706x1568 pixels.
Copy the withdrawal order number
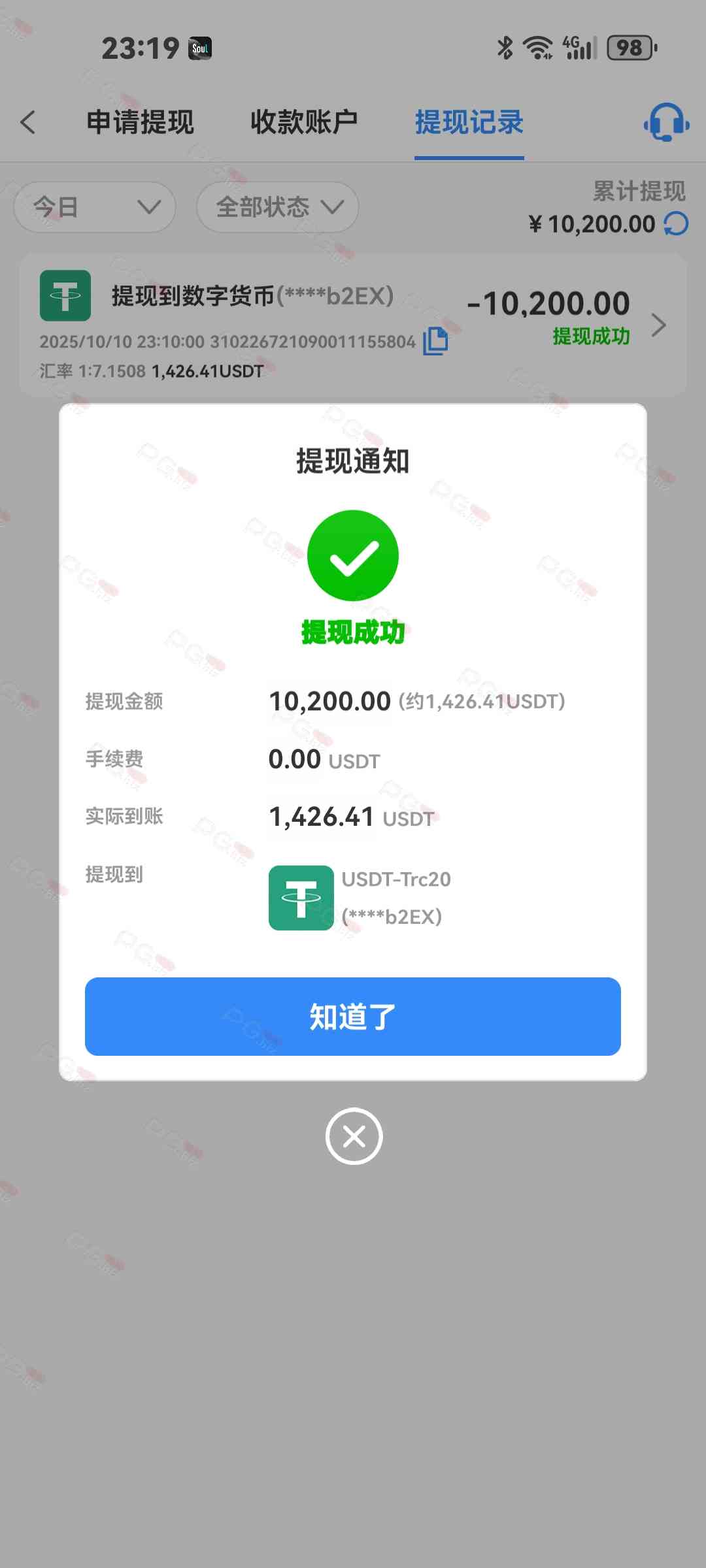[435, 341]
